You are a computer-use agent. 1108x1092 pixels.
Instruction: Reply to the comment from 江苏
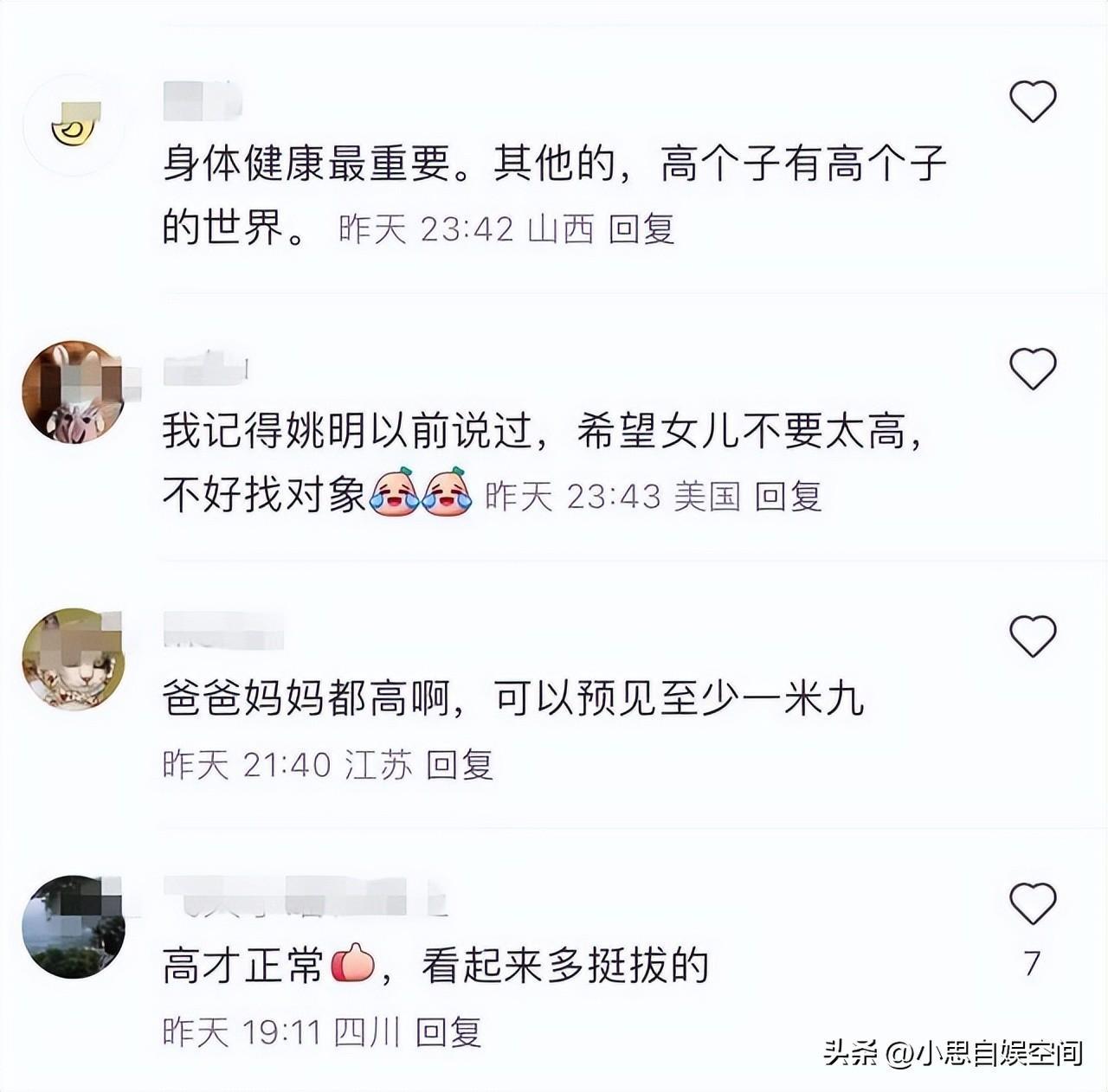tap(459, 765)
